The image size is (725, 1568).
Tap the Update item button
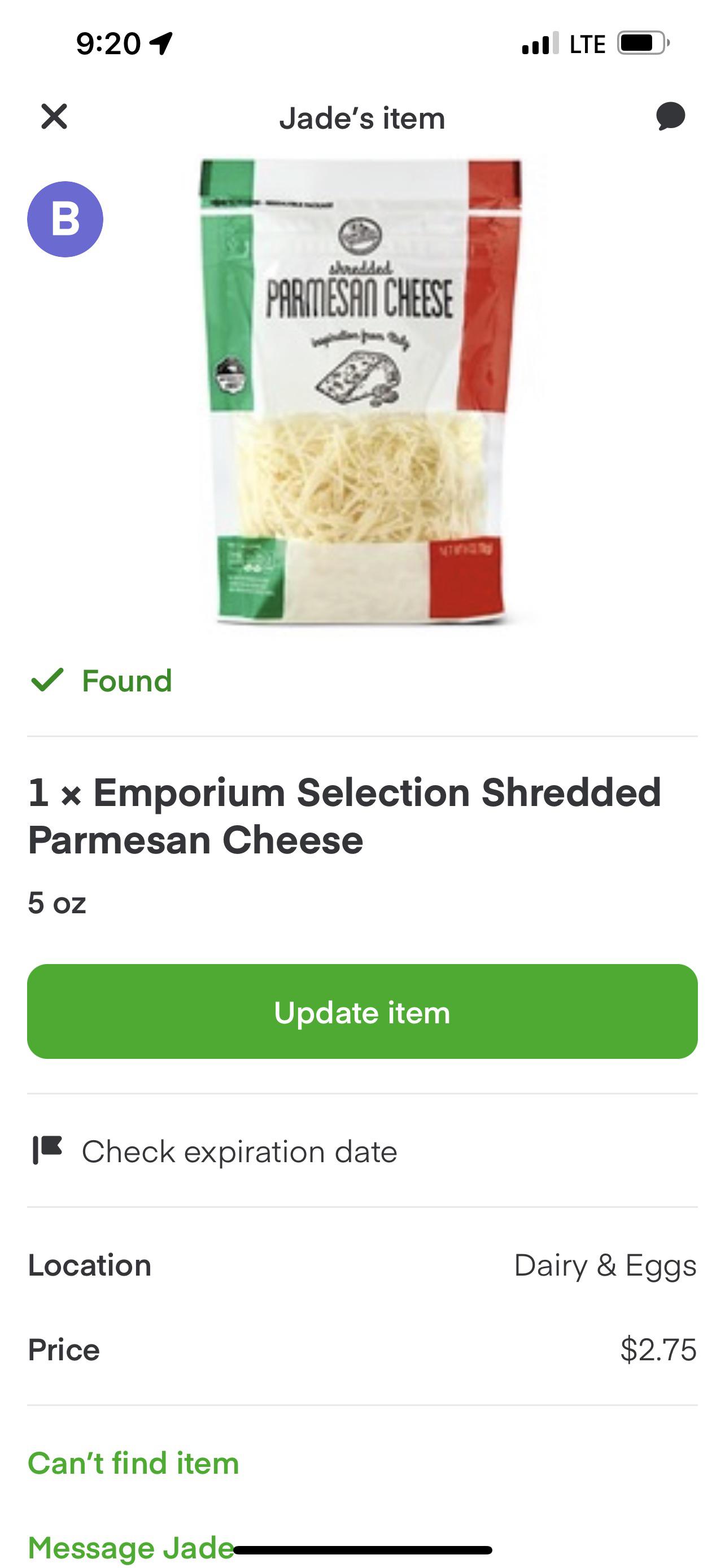pos(362,1011)
